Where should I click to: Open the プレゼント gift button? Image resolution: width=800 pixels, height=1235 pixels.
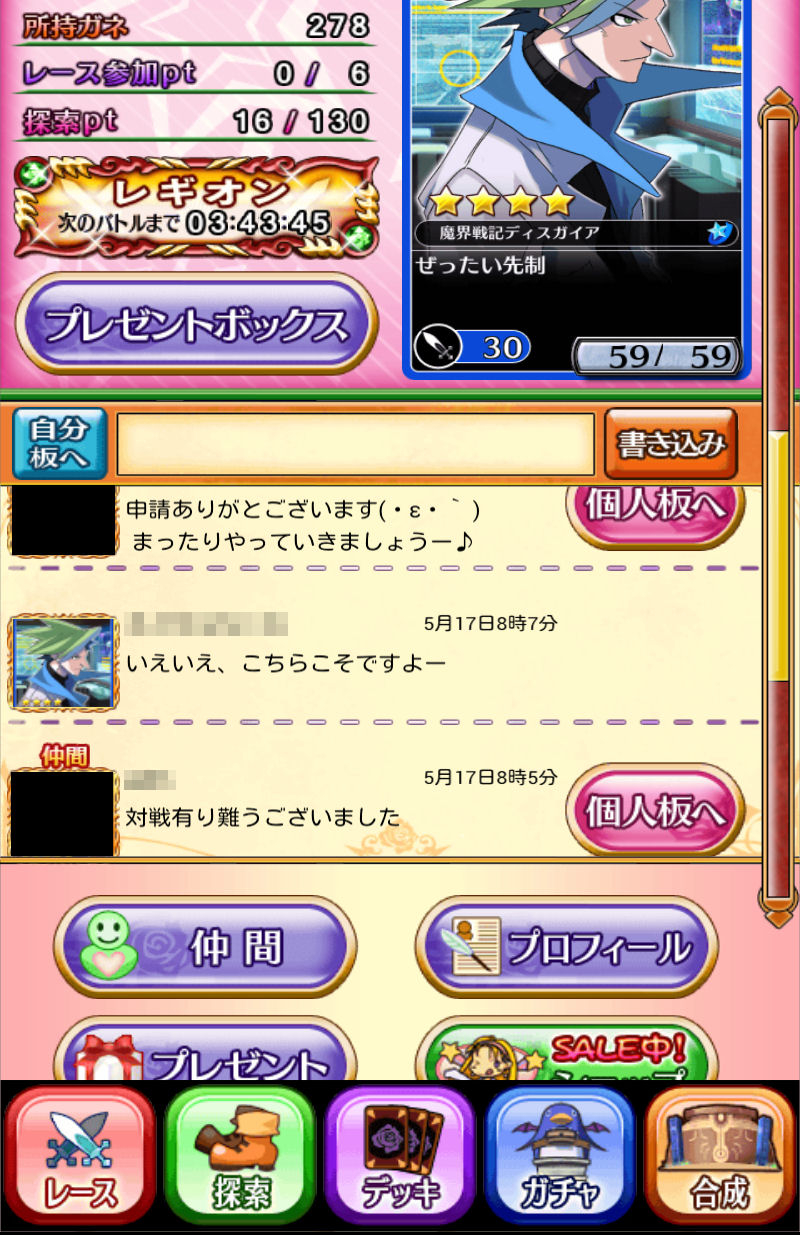205,1055
